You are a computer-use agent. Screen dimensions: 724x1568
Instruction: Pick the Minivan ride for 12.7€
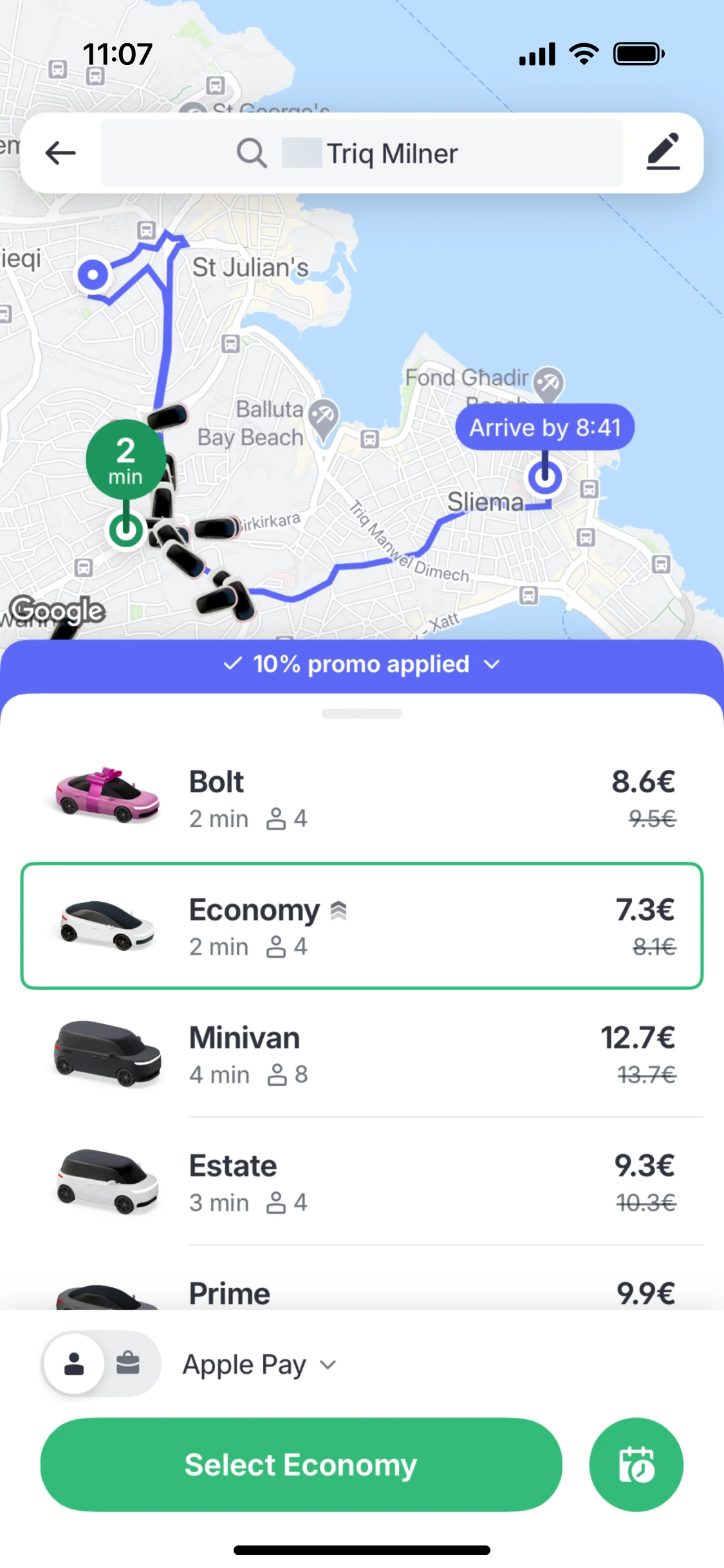pyautogui.click(x=362, y=1054)
